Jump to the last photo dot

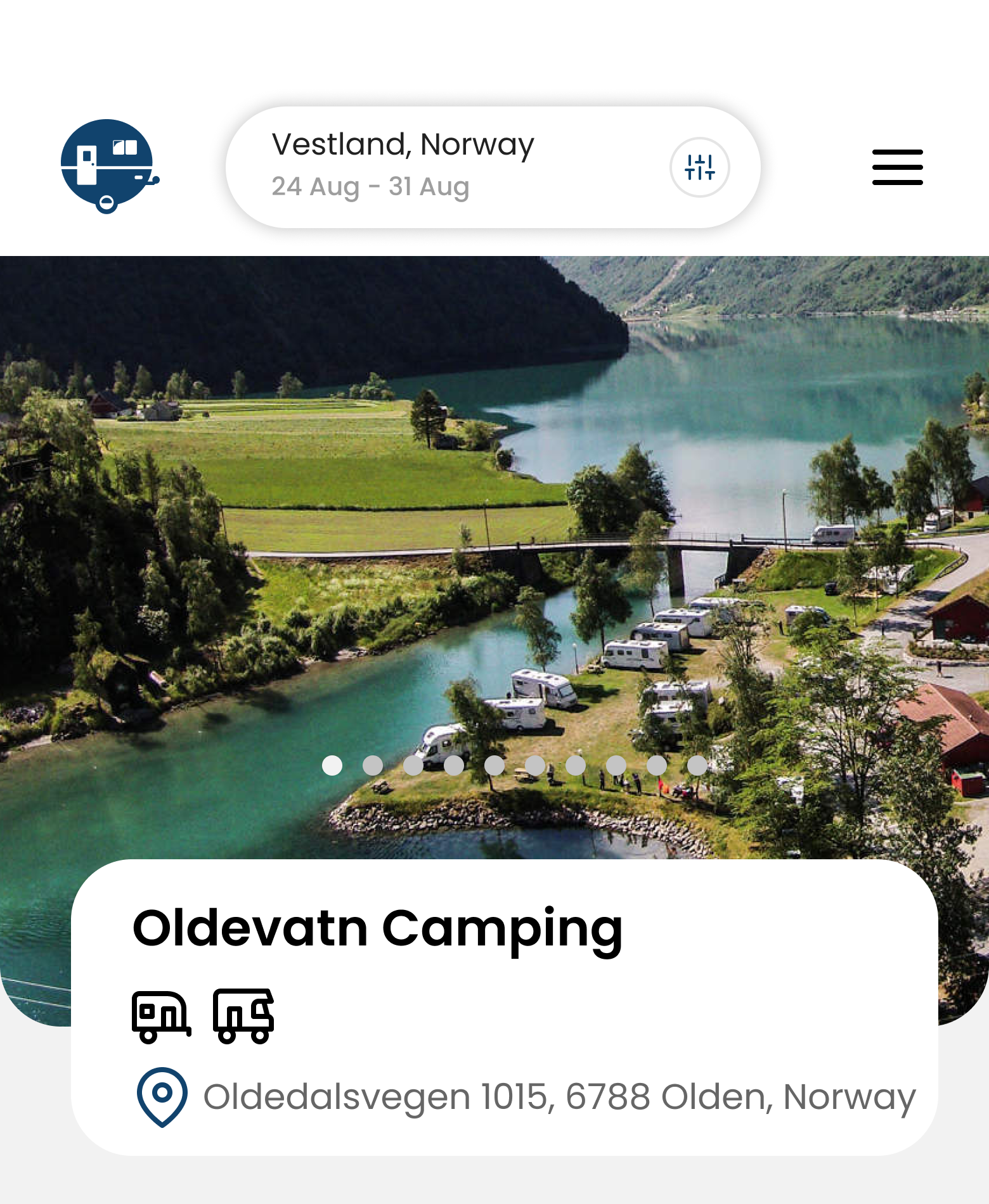coord(697,765)
